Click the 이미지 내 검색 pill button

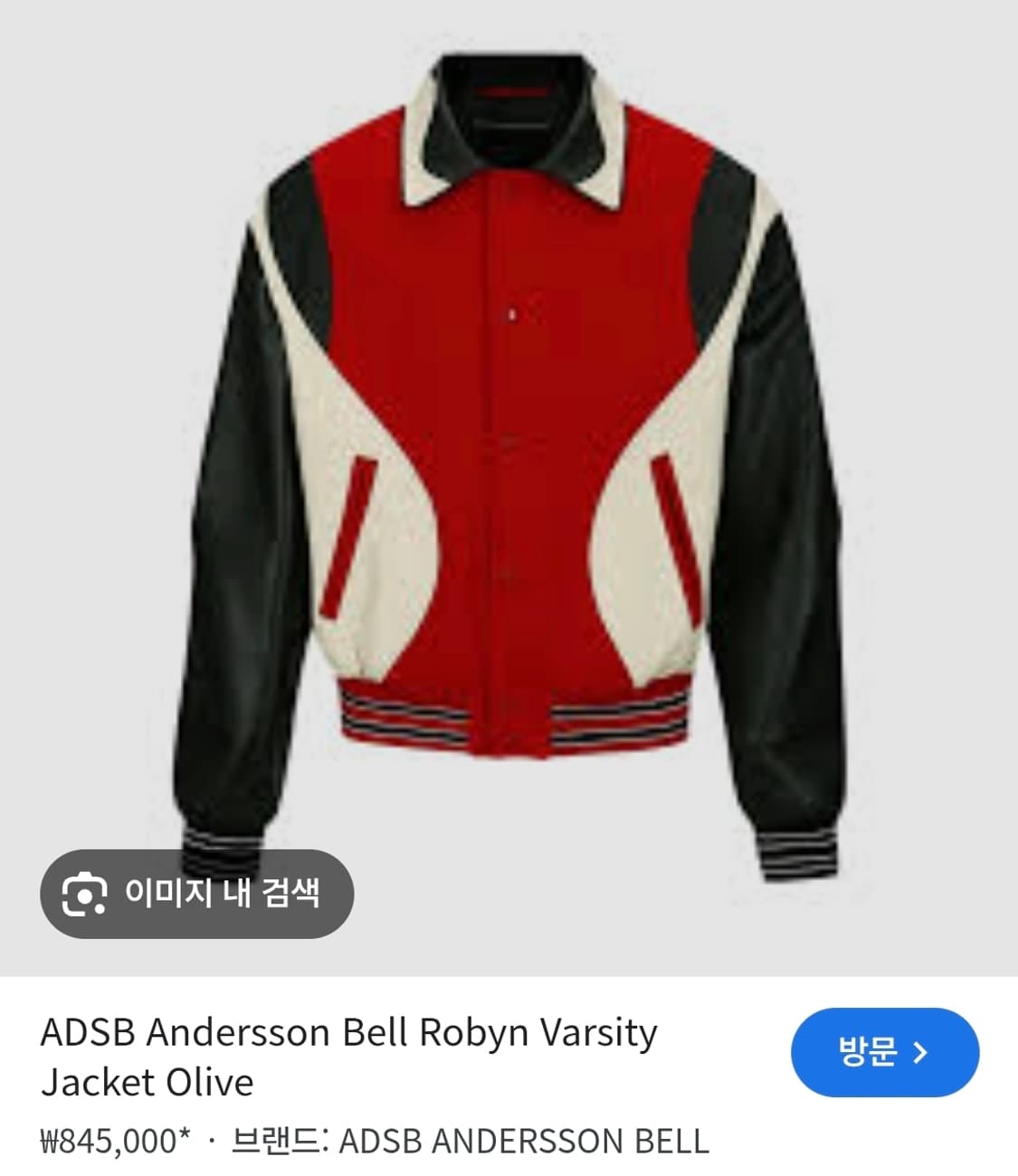tap(197, 894)
